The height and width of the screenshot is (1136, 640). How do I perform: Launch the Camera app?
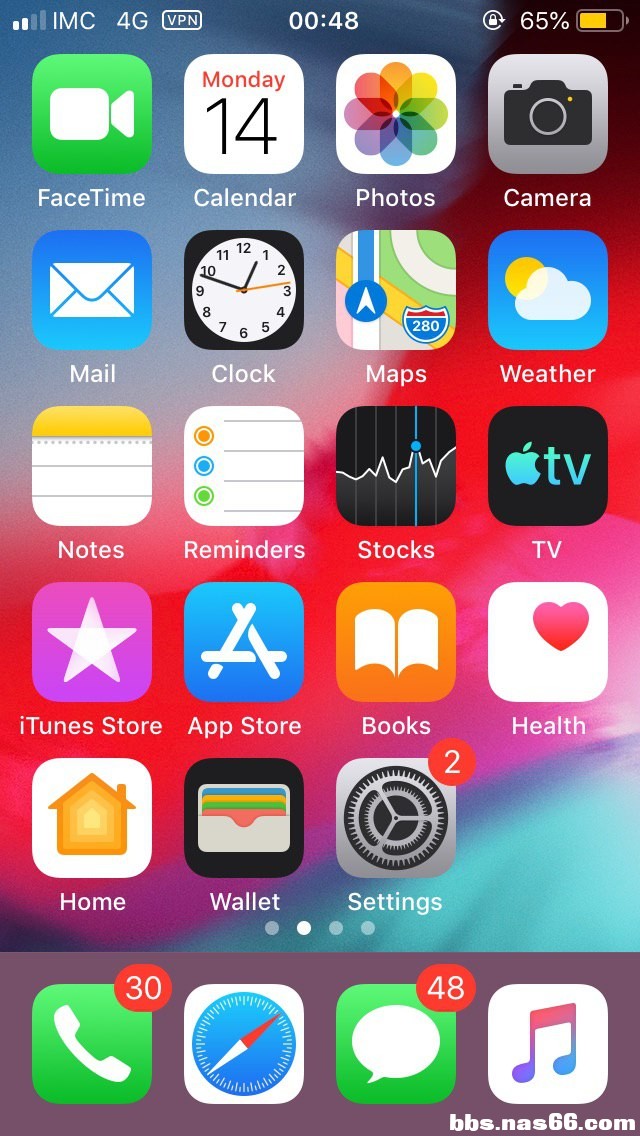(548, 114)
